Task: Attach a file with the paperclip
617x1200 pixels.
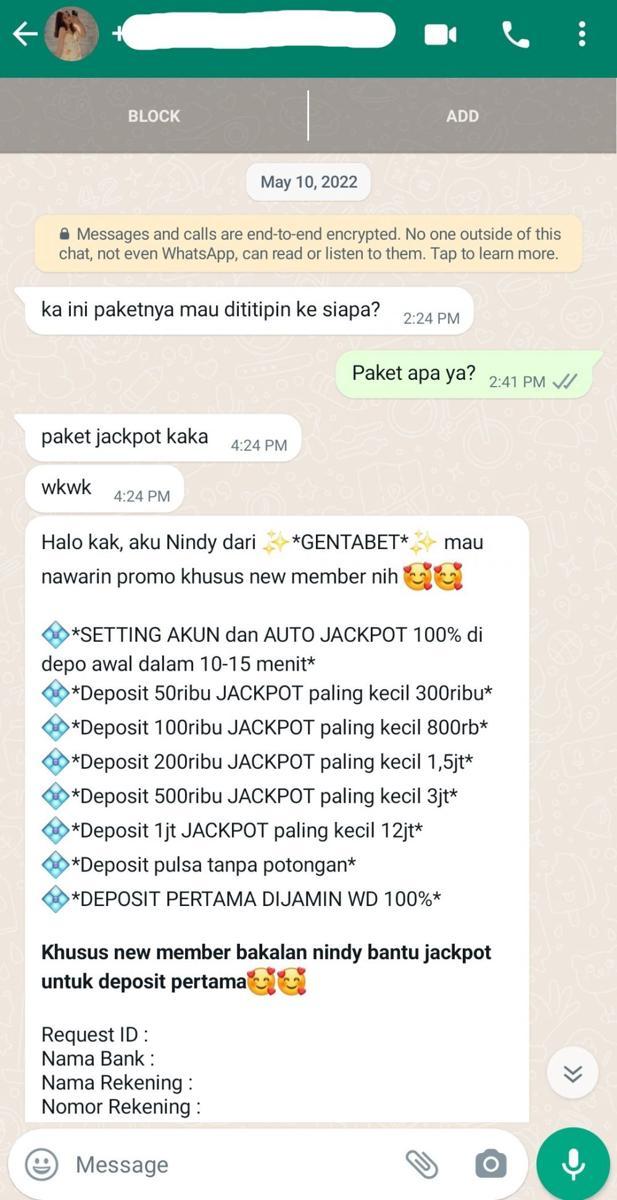Action: tap(421, 1164)
